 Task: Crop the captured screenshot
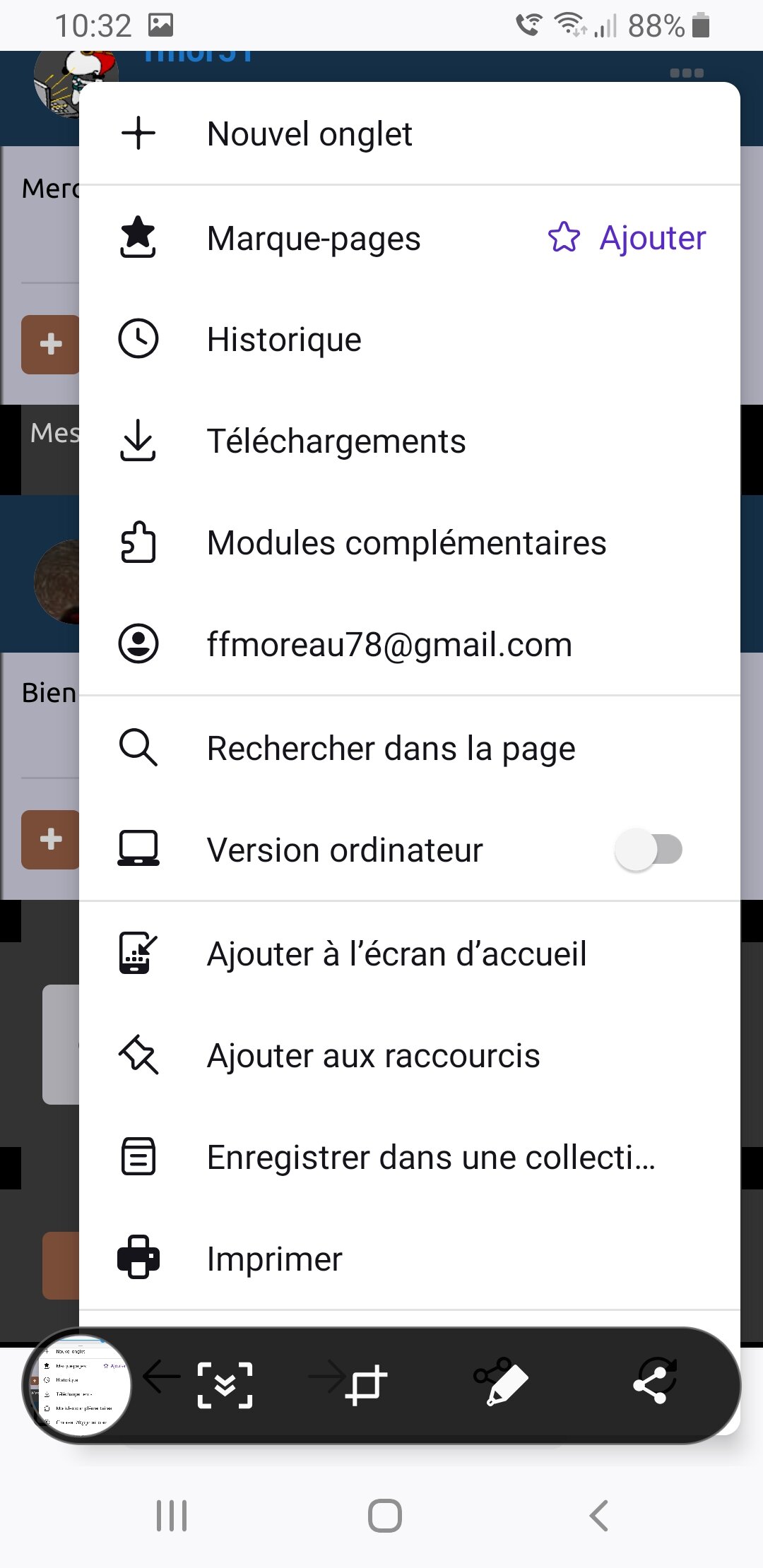click(366, 1385)
